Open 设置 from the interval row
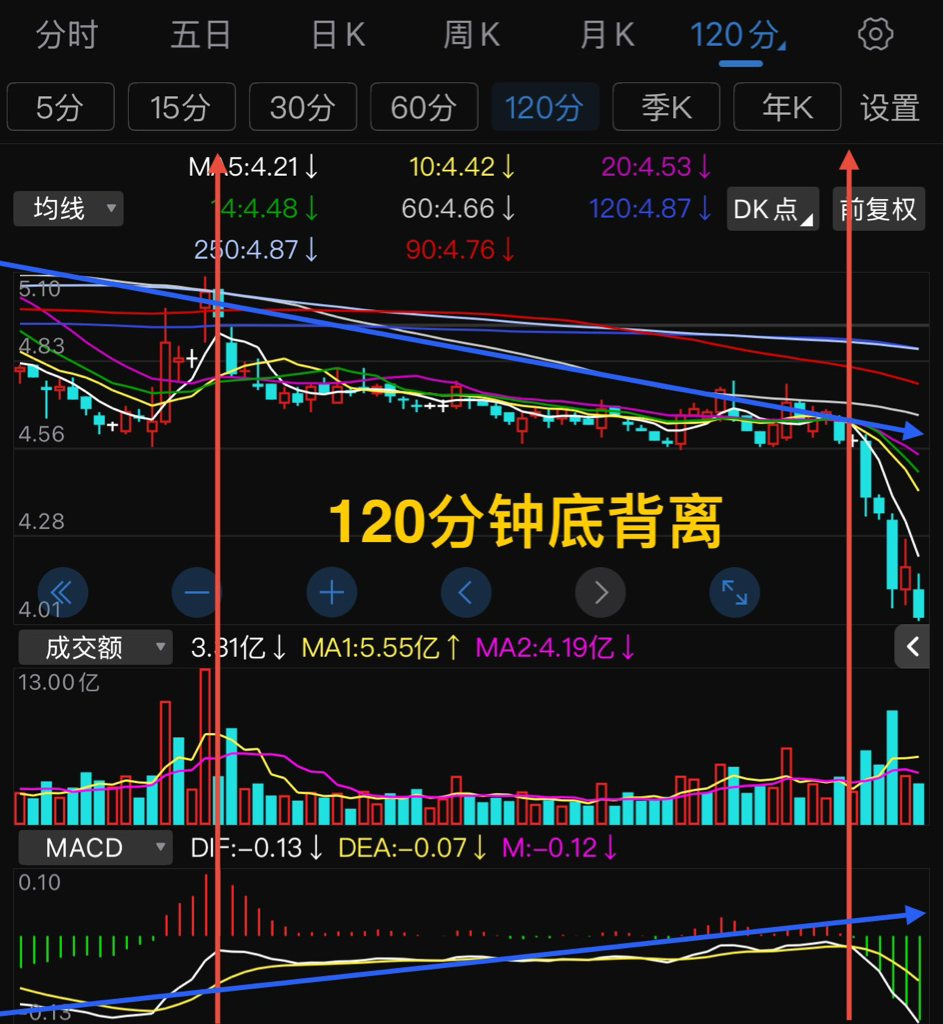This screenshot has width=944, height=1024. 889,107
